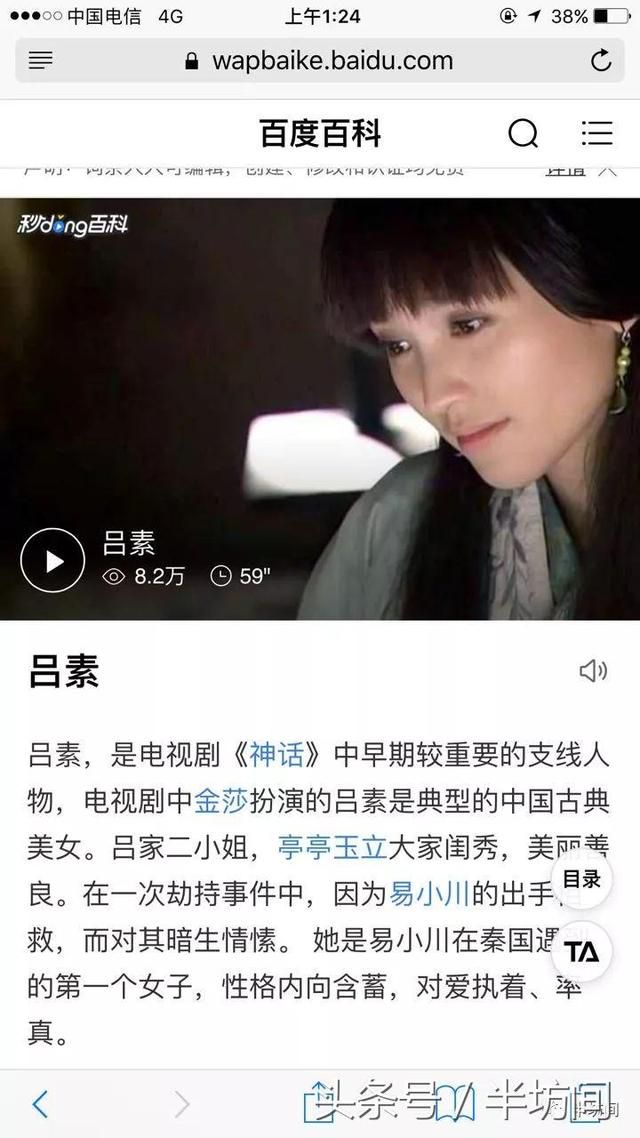
Task: Share this page from the toolbar
Action: [x=319, y=1101]
